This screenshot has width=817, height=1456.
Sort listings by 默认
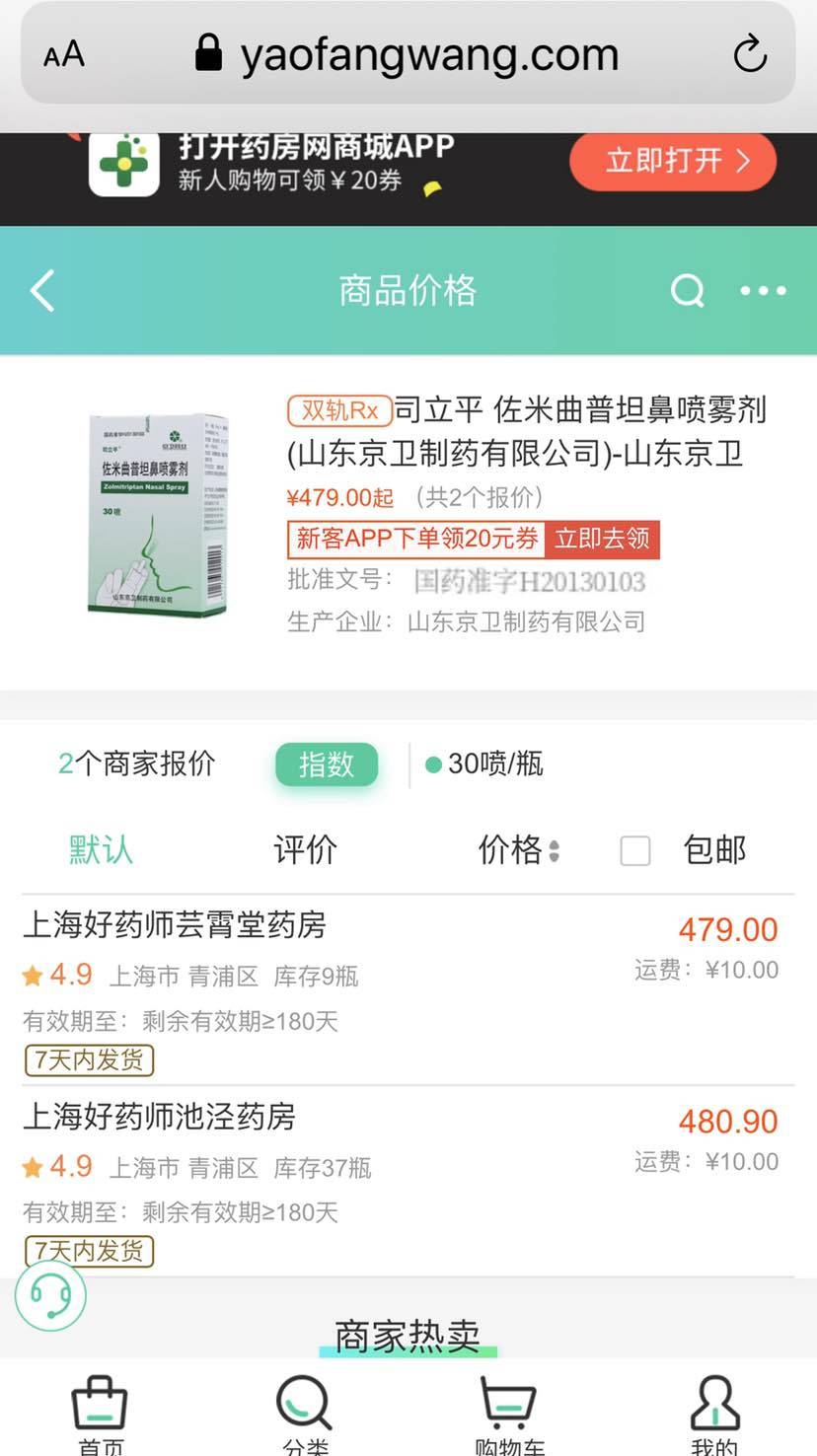(101, 850)
